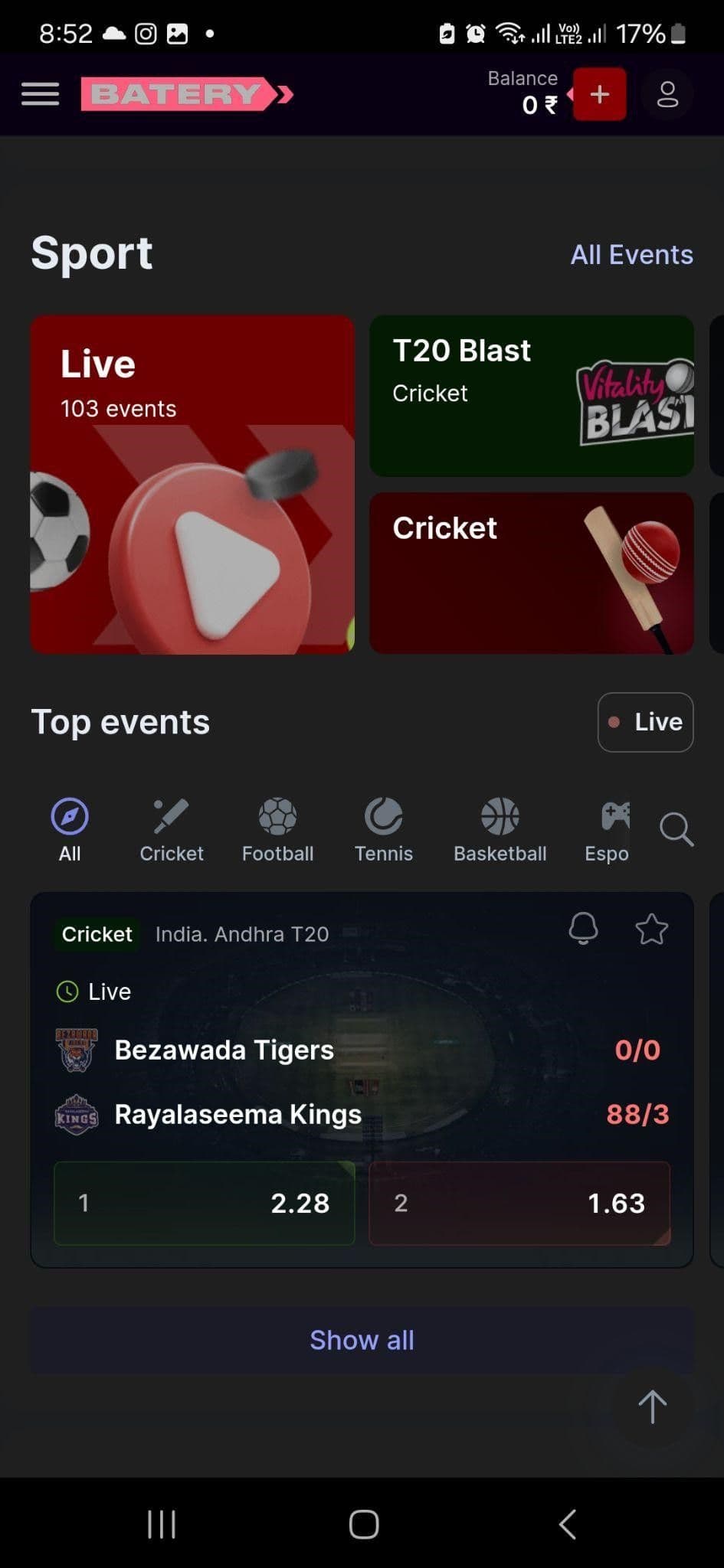Toggle the Live filter on Top events
Viewport: 724px width, 1568px height.
click(x=645, y=721)
